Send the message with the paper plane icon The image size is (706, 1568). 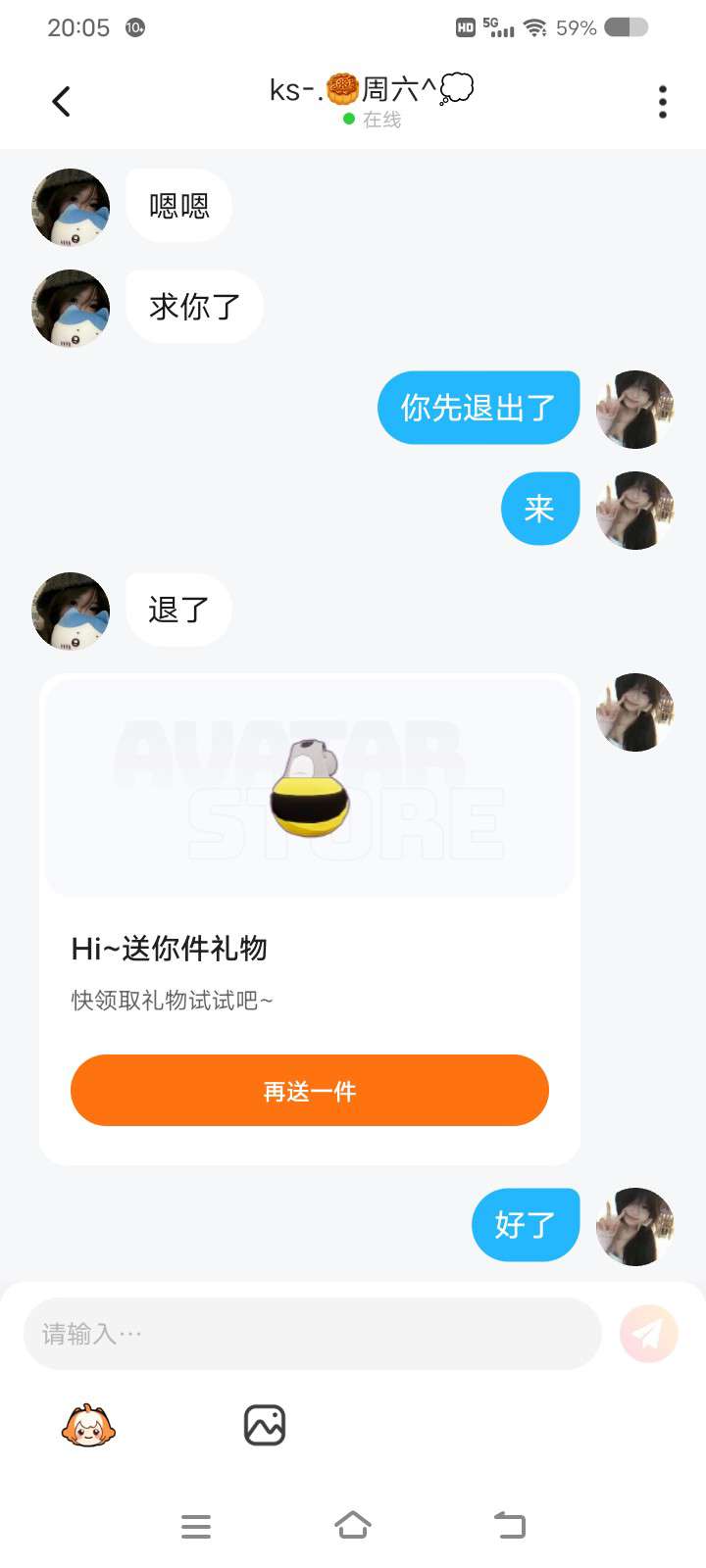(x=648, y=1334)
